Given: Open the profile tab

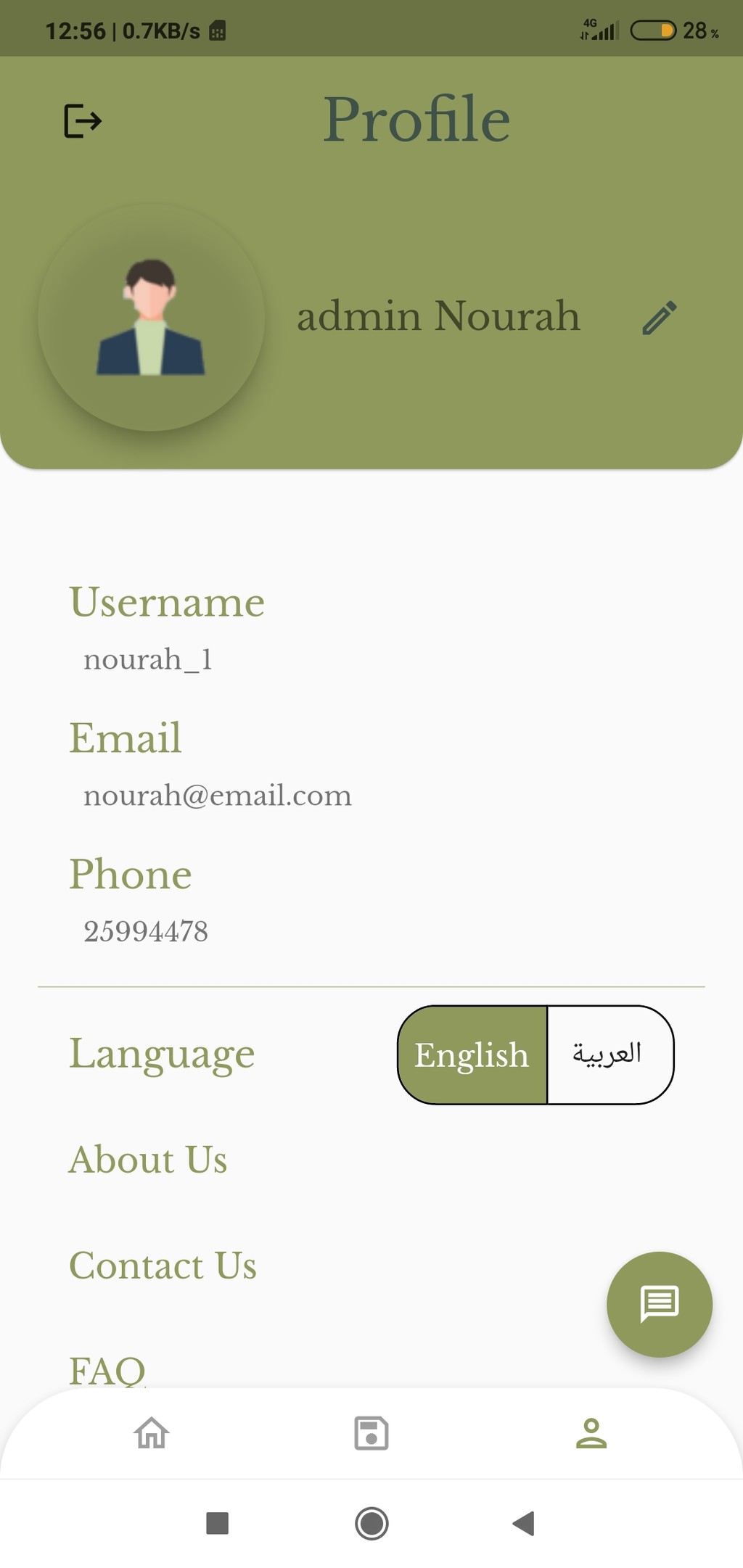Looking at the screenshot, I should (591, 1433).
